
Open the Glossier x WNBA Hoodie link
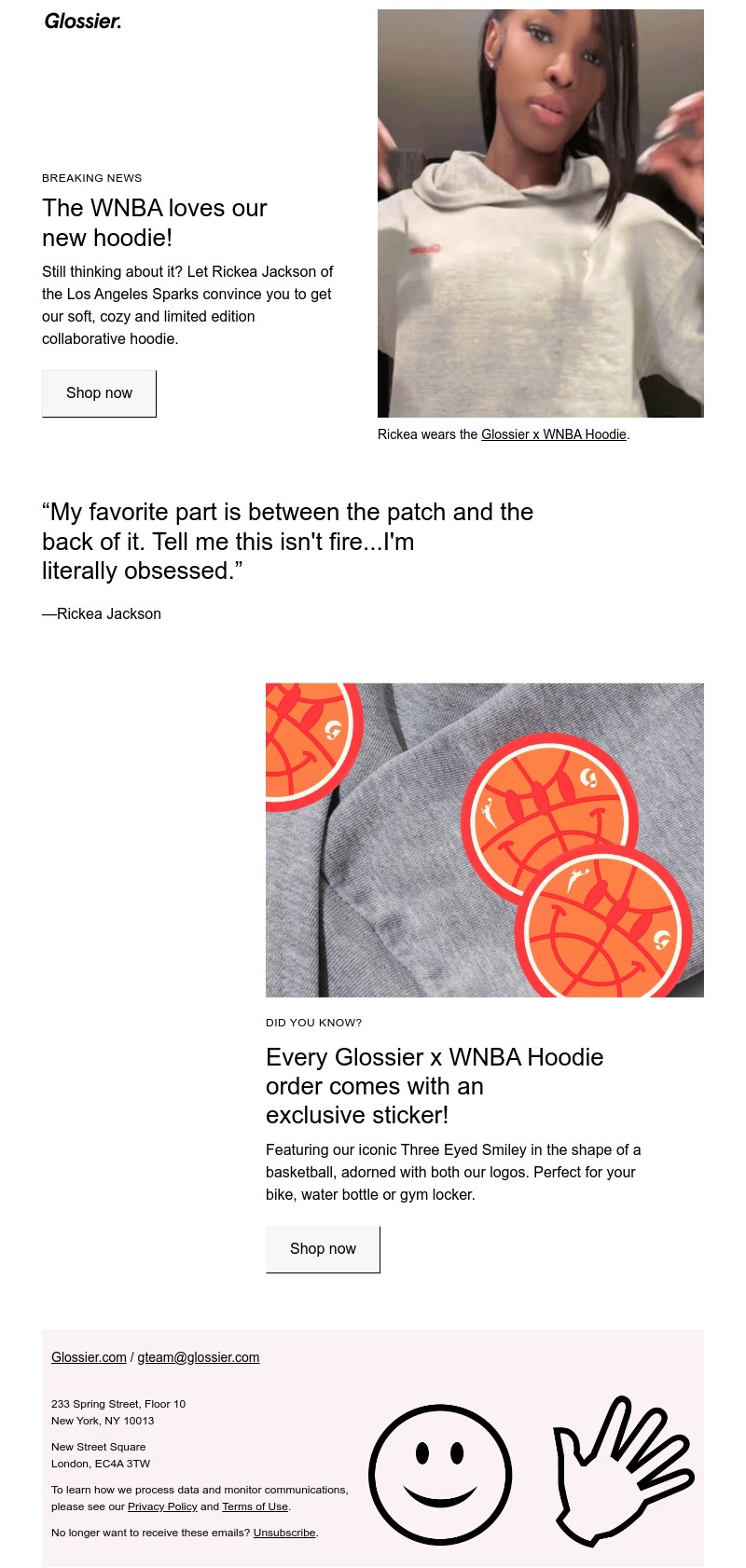(x=553, y=434)
